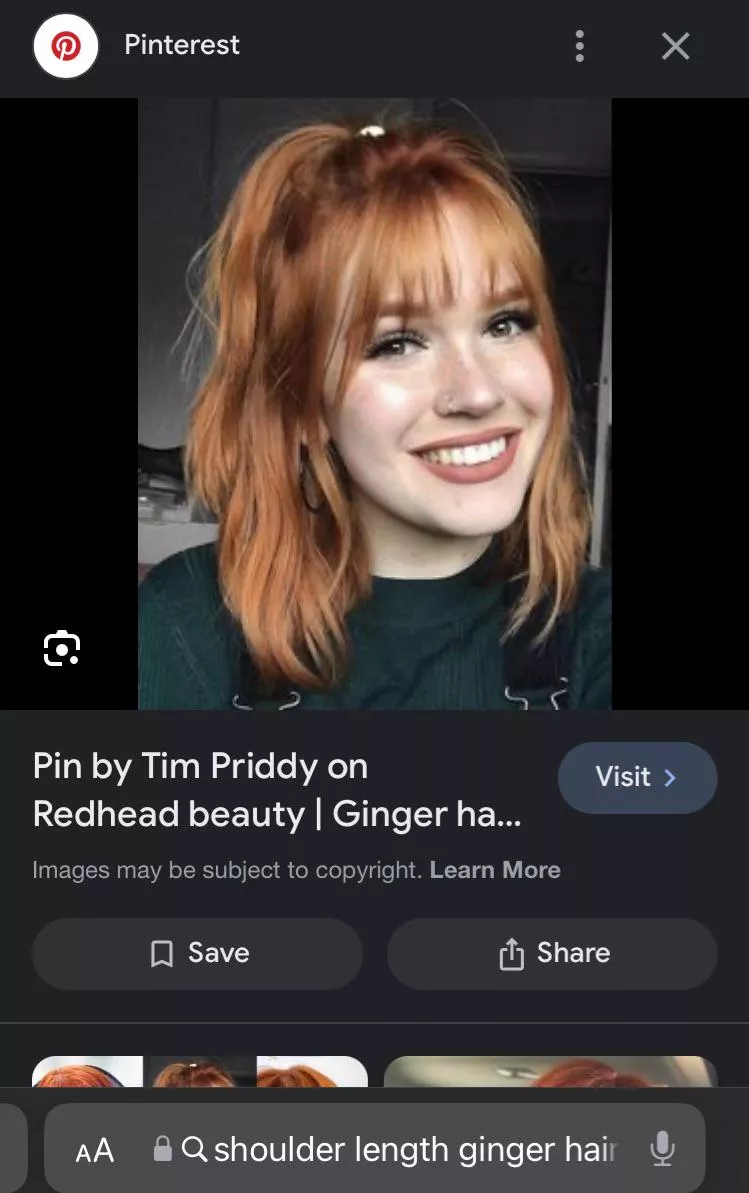Click the bookmark icon on Save button
The image size is (749, 1193).
[x=160, y=953]
